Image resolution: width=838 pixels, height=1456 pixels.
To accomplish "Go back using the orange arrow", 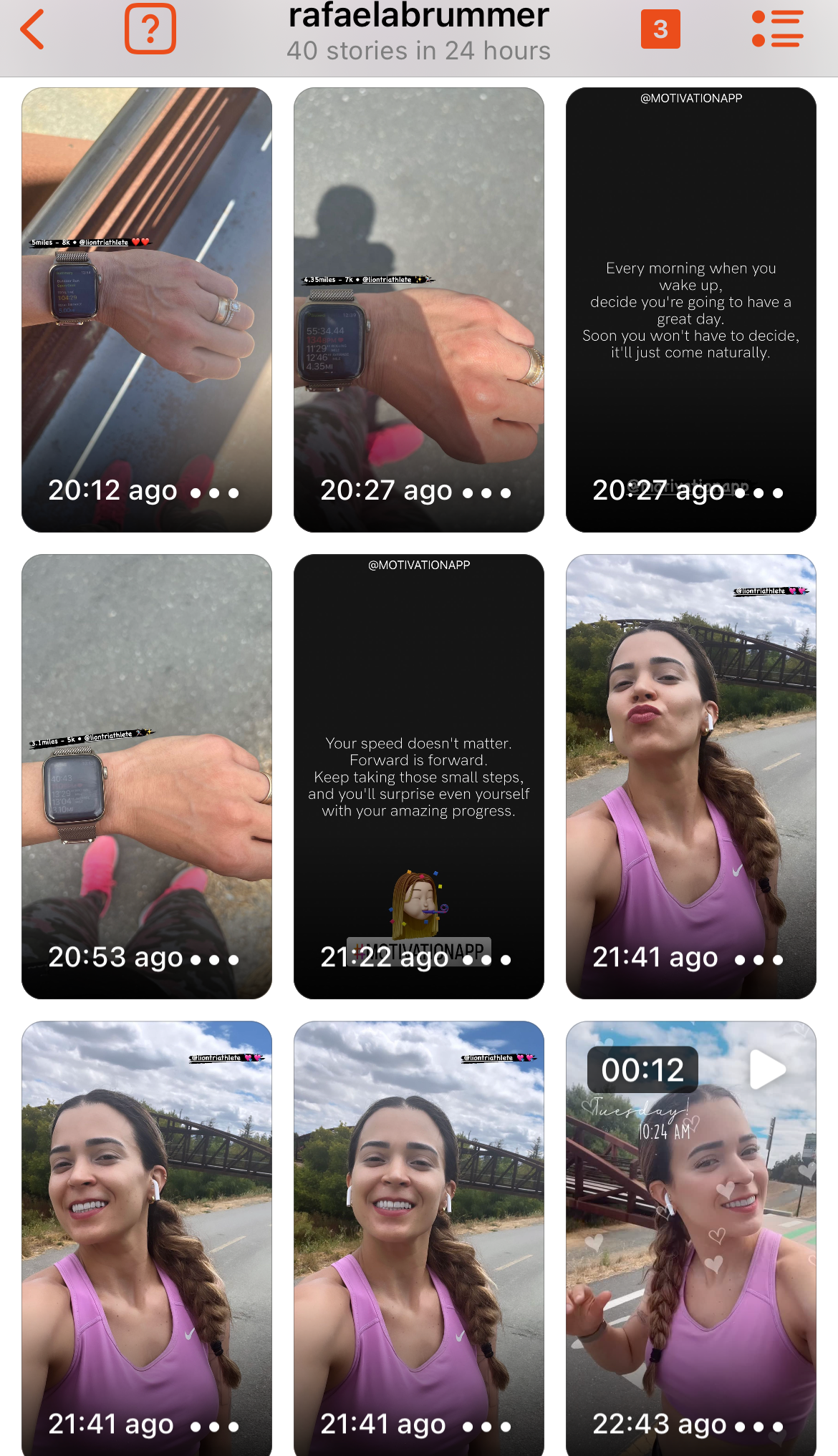I will 33,29.
